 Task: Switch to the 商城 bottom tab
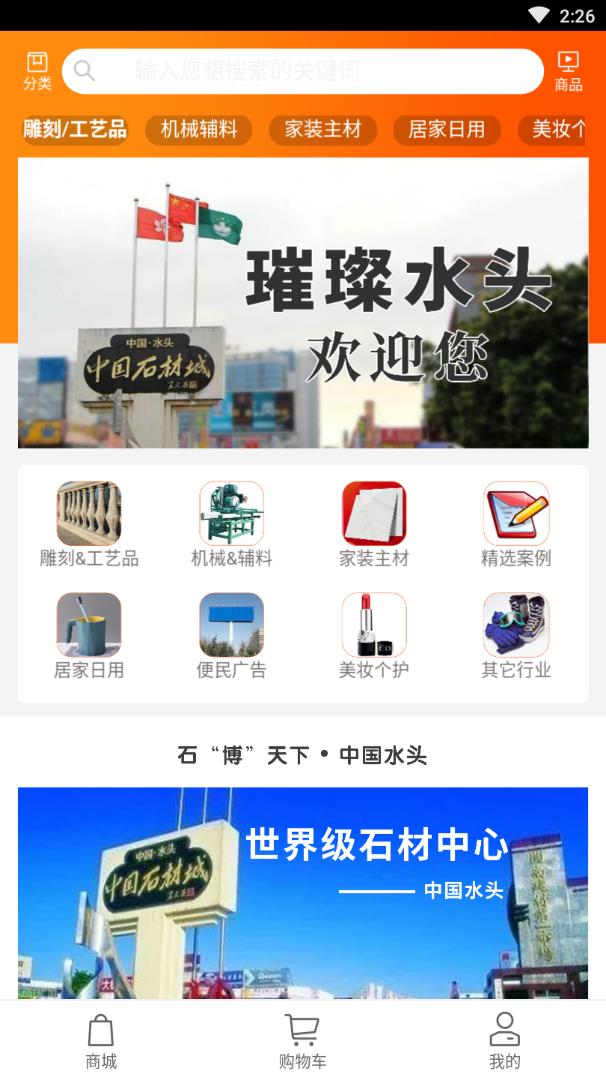point(101,1041)
